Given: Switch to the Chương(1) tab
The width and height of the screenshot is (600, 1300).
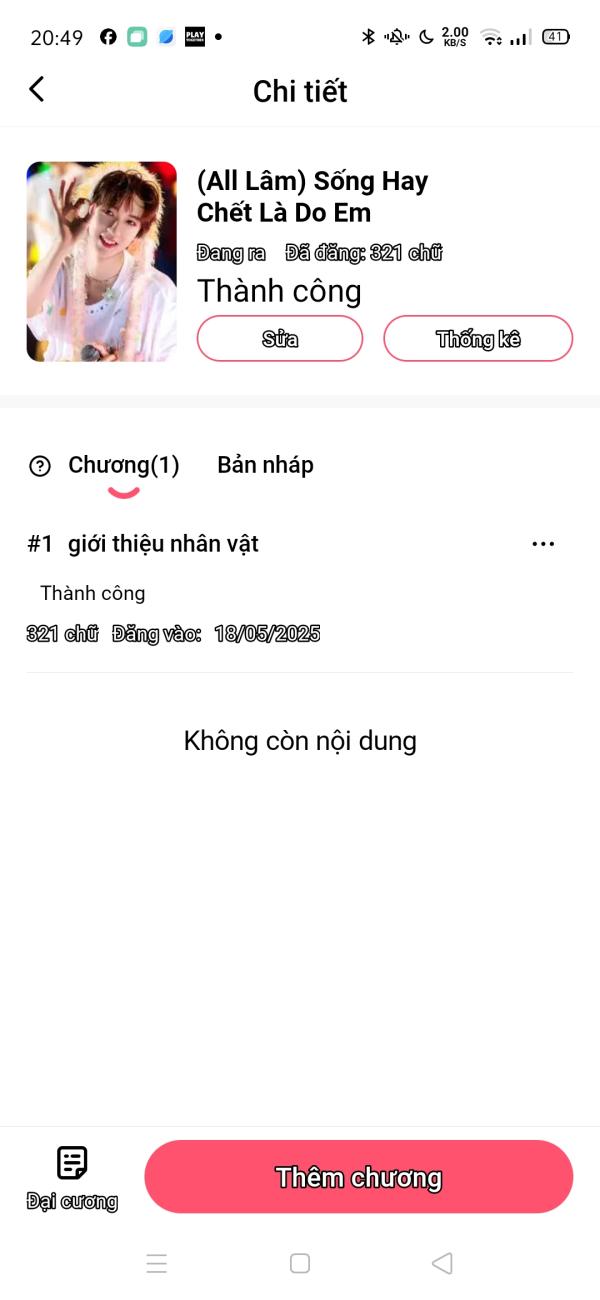Looking at the screenshot, I should coord(124,465).
